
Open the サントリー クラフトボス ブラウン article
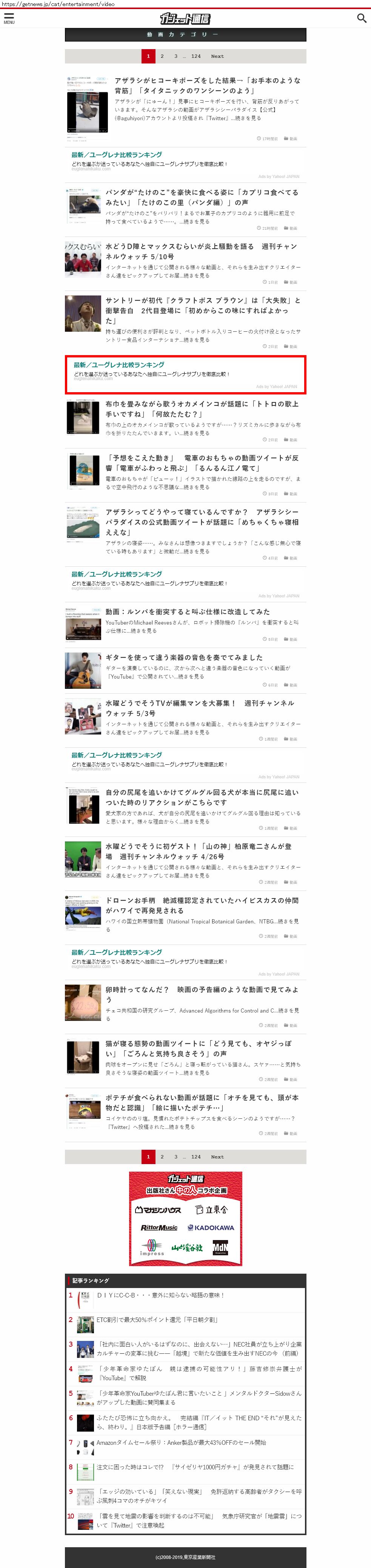click(x=203, y=310)
